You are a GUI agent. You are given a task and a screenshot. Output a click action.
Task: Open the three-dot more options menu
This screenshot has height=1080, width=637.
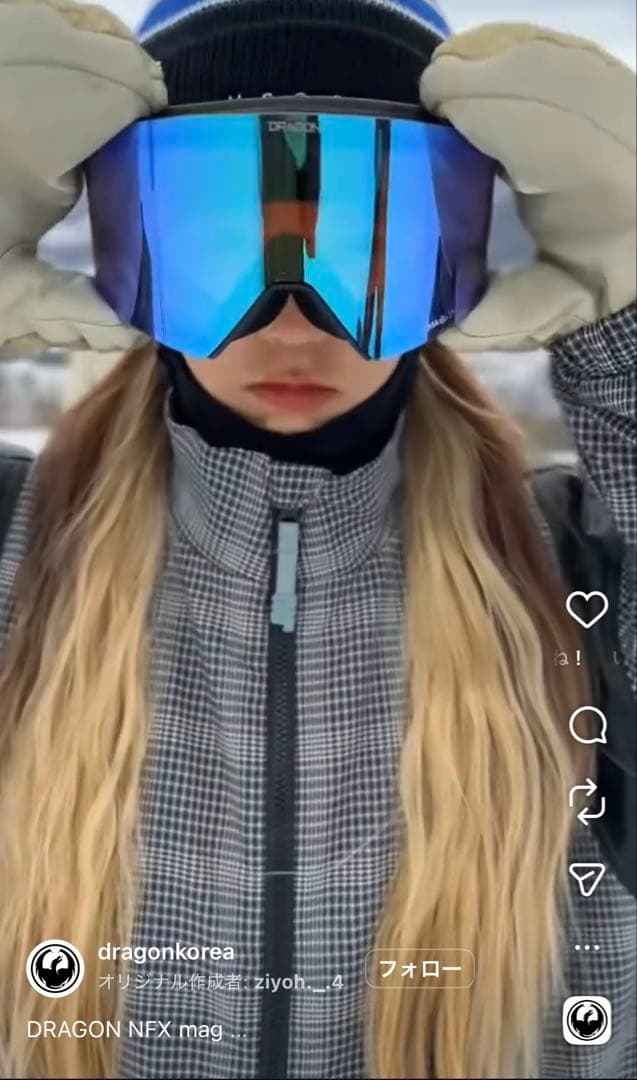587,947
